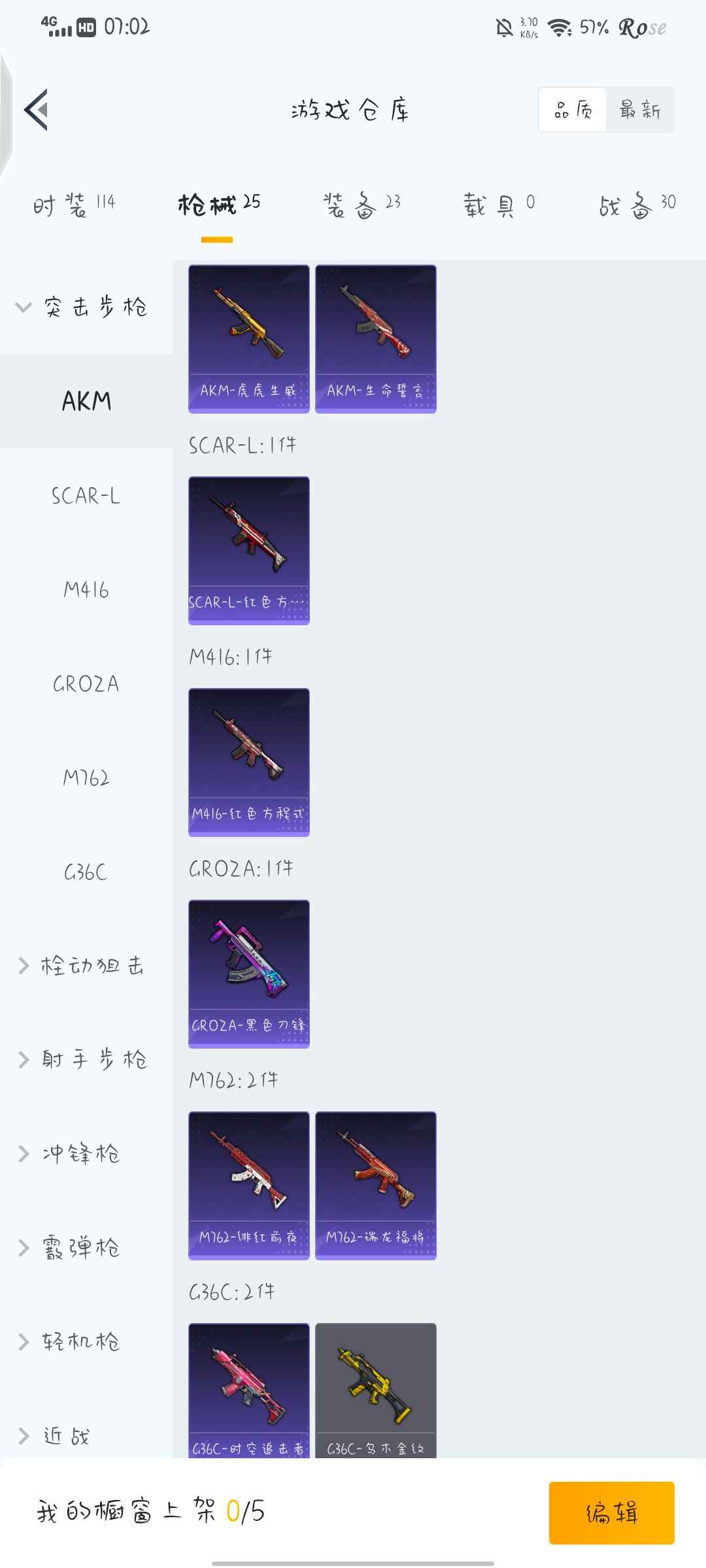This screenshot has height=1568, width=706.
Task: Switch to the 装备 tab
Action: click(x=361, y=206)
